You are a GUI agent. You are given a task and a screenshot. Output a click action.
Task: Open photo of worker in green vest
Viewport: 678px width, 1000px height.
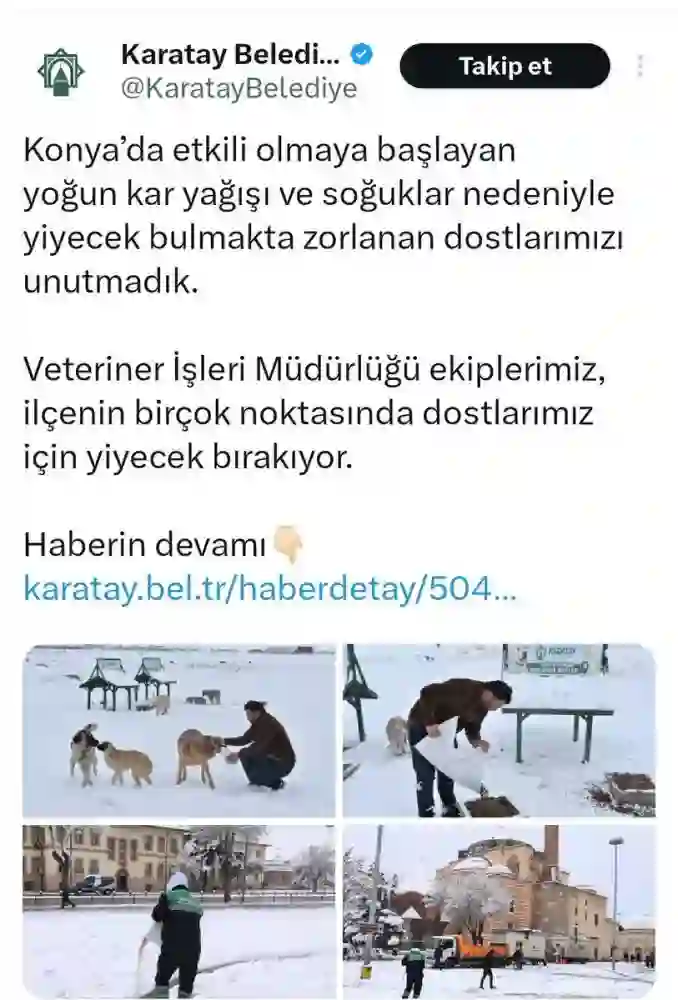[x=179, y=911]
